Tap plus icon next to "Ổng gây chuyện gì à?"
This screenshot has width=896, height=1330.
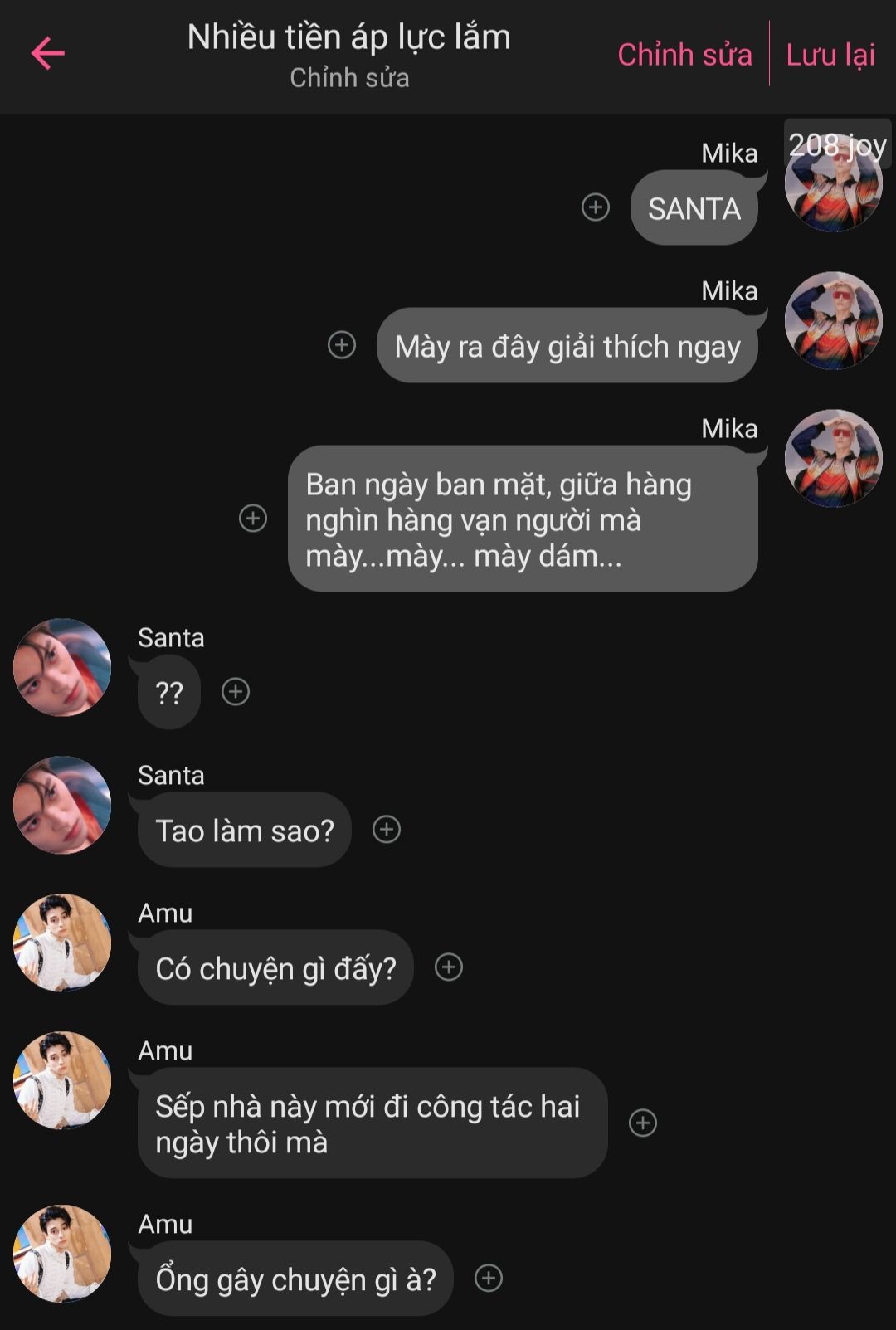489,1279
